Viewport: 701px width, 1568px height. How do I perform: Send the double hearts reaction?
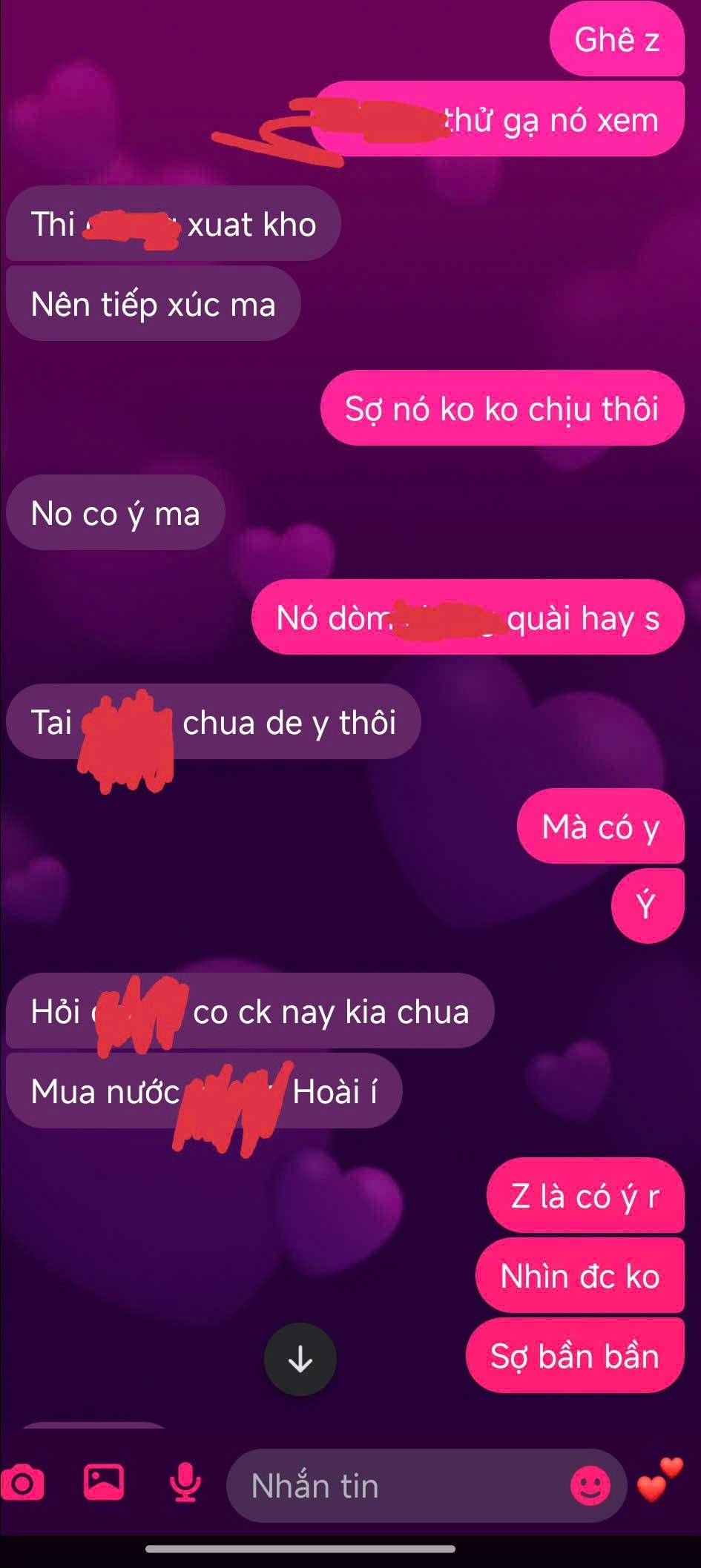659,1480
